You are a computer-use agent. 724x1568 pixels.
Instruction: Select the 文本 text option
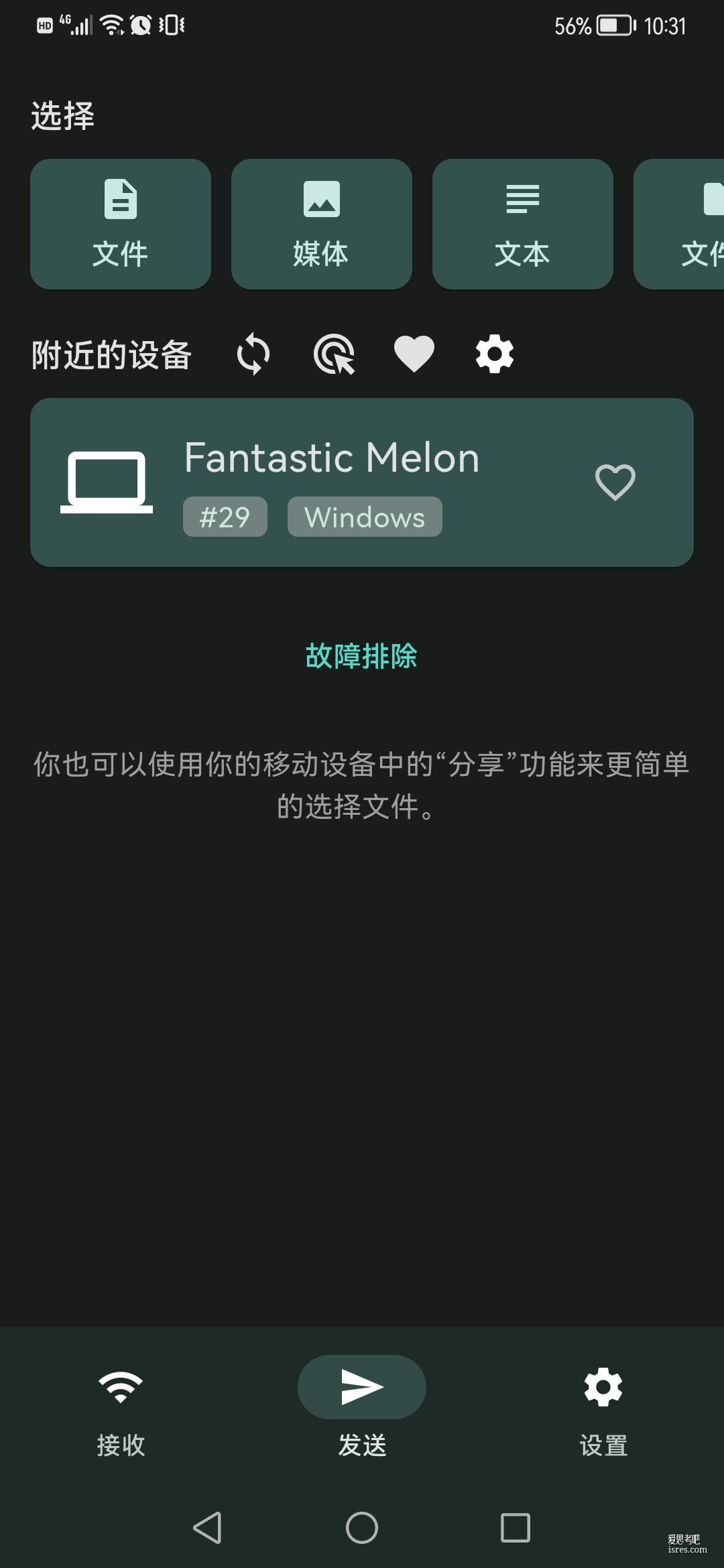pyautogui.click(x=523, y=224)
